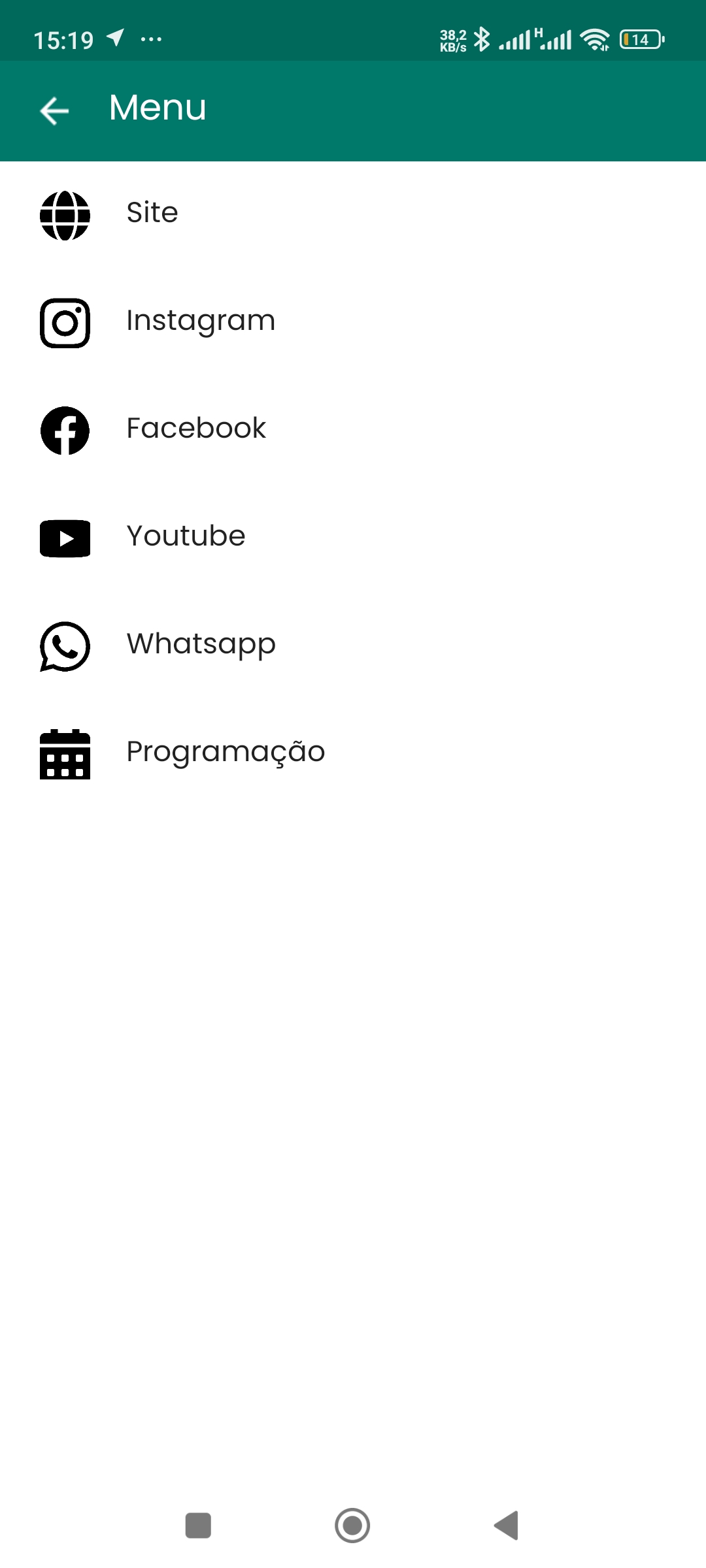Open recent apps from navigation bar
This screenshot has height=1568, width=706.
(198, 1526)
